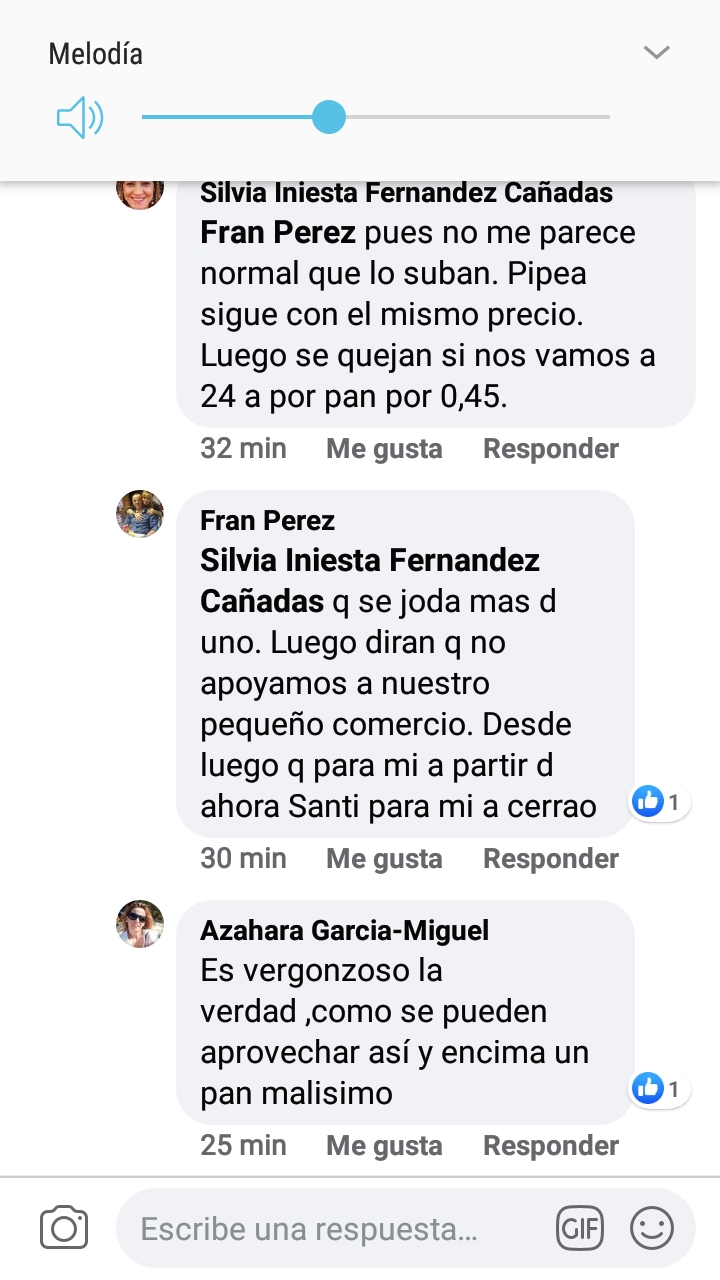
Task: Like Fran Perez's comment via Me gusta
Action: (384, 859)
